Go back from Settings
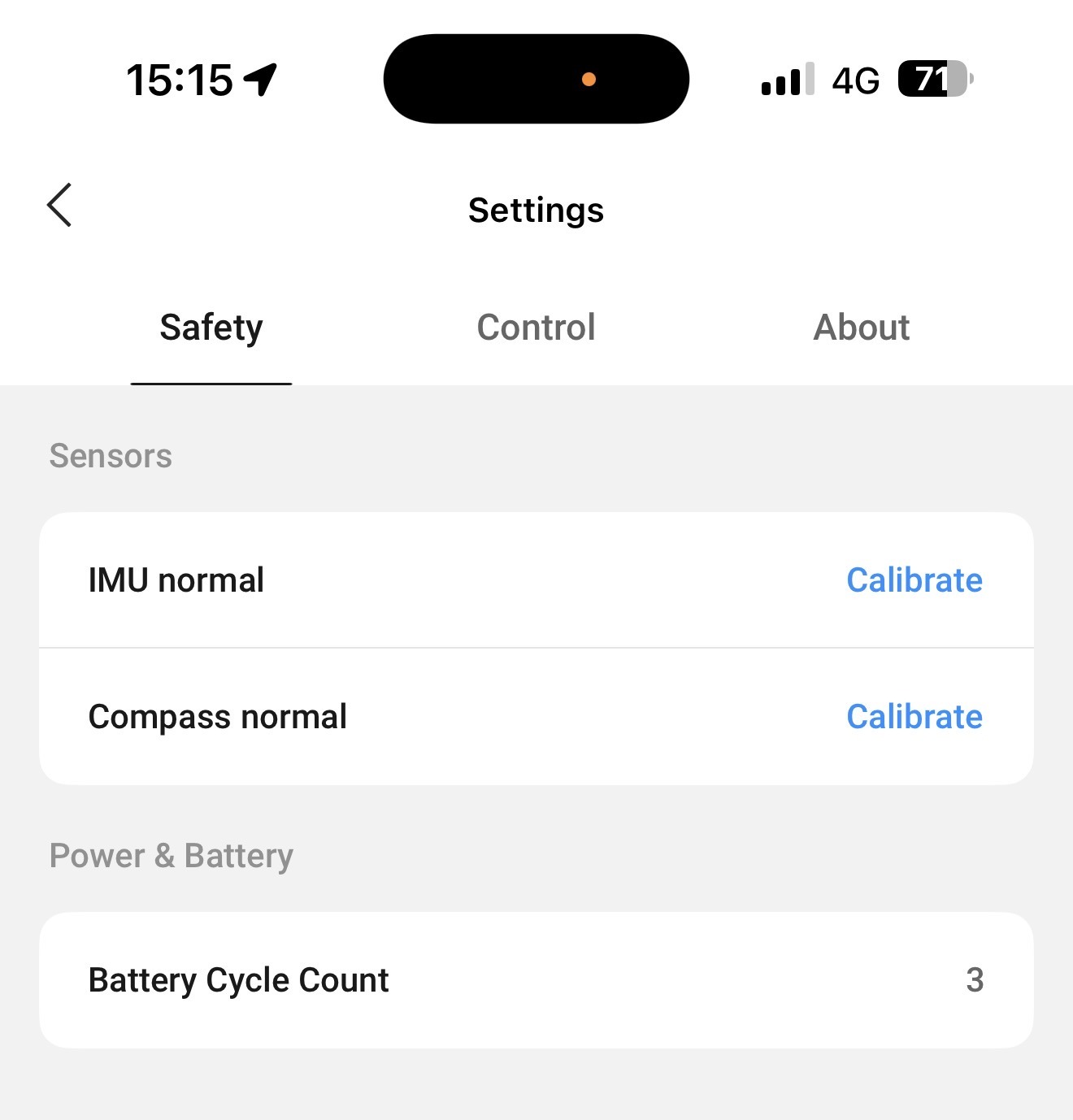The height and width of the screenshot is (1120, 1073). point(59,205)
